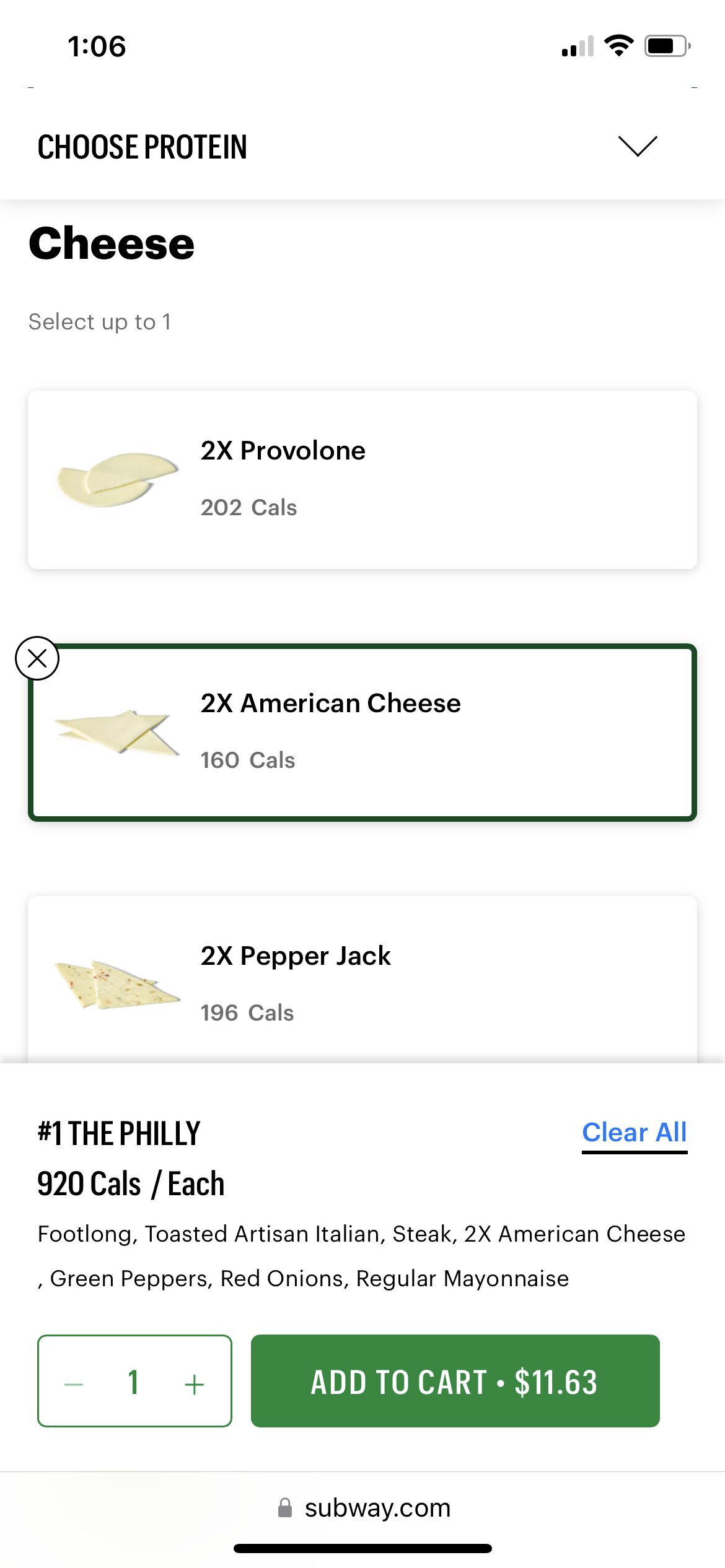
Task: Decrease sandwich quantity with the minus button
Action: click(x=74, y=1383)
